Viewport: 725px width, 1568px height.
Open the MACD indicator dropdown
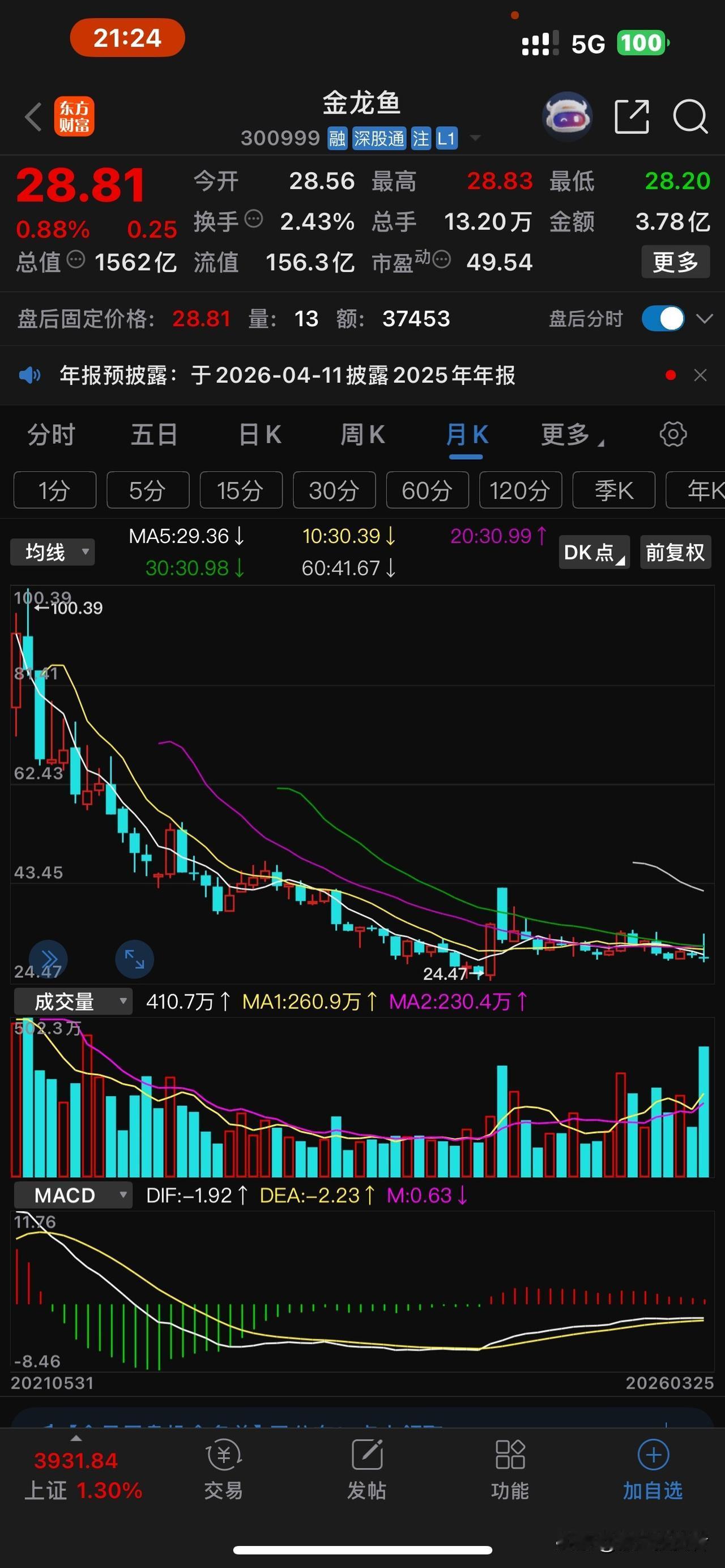tap(72, 1195)
